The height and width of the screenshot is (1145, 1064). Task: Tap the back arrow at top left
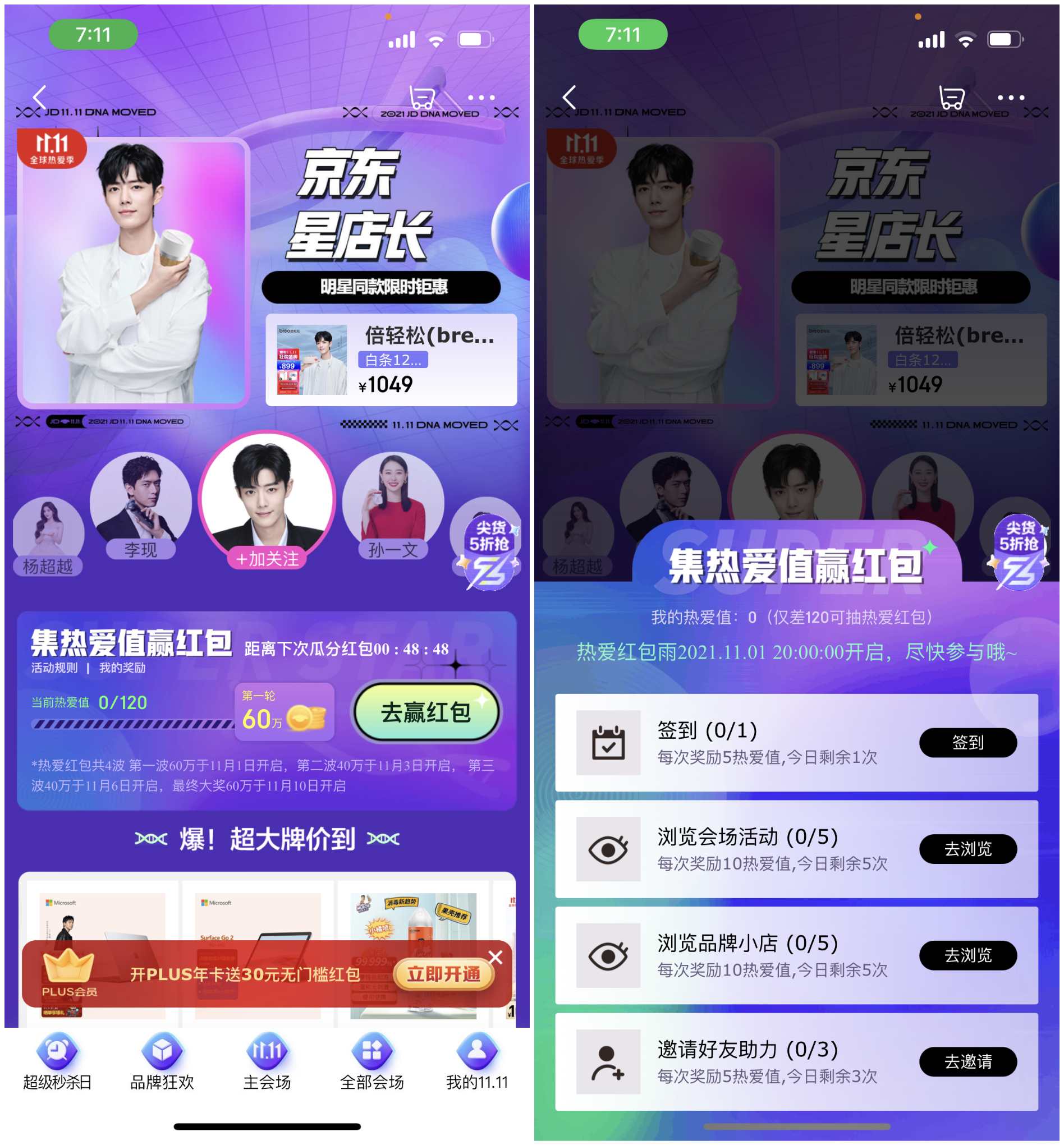38,98
